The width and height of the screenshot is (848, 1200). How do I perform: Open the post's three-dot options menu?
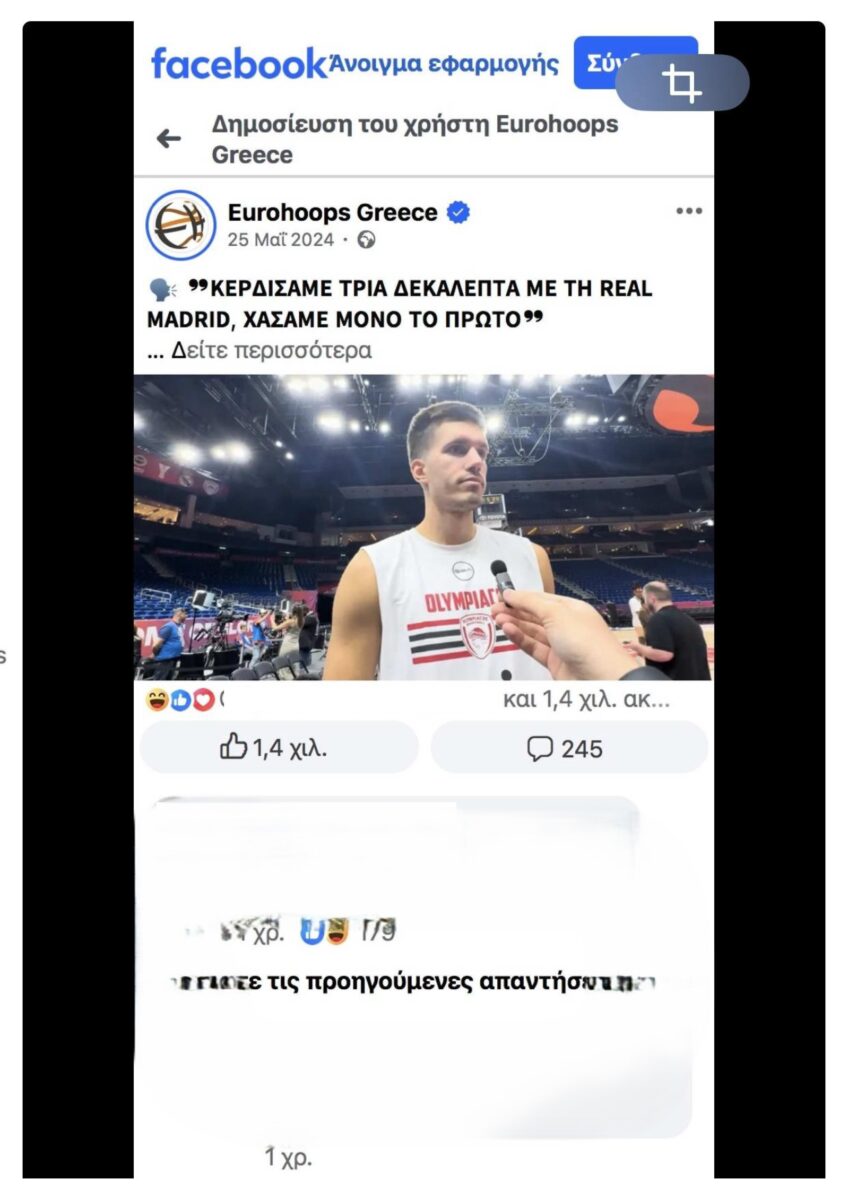pos(689,211)
